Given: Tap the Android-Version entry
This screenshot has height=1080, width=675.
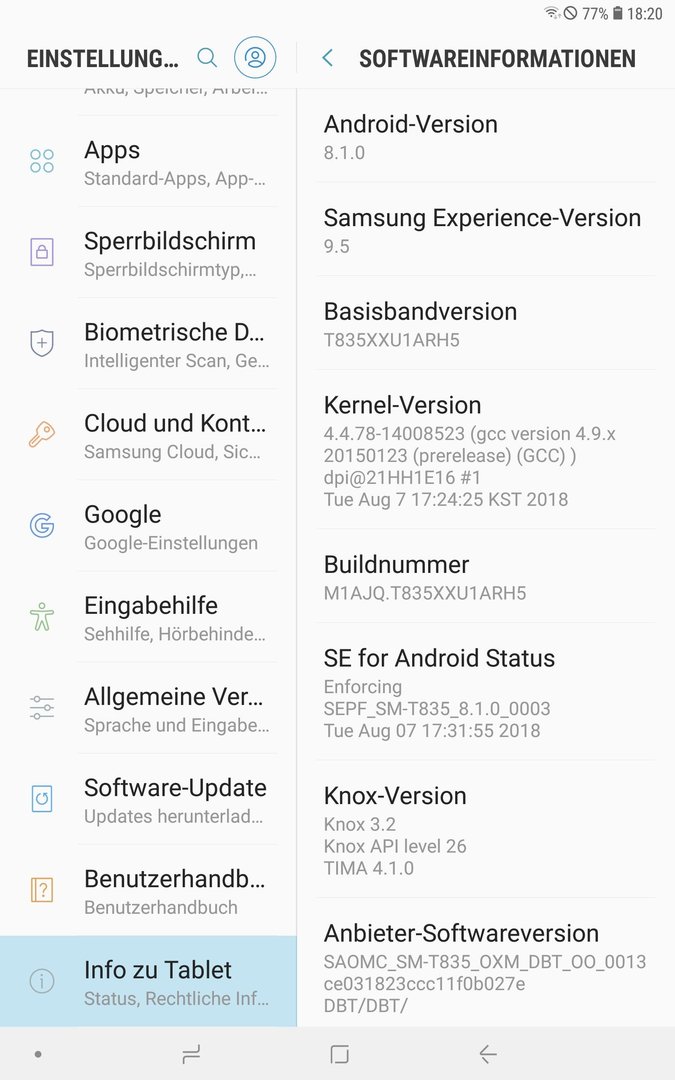Looking at the screenshot, I should (486, 136).
